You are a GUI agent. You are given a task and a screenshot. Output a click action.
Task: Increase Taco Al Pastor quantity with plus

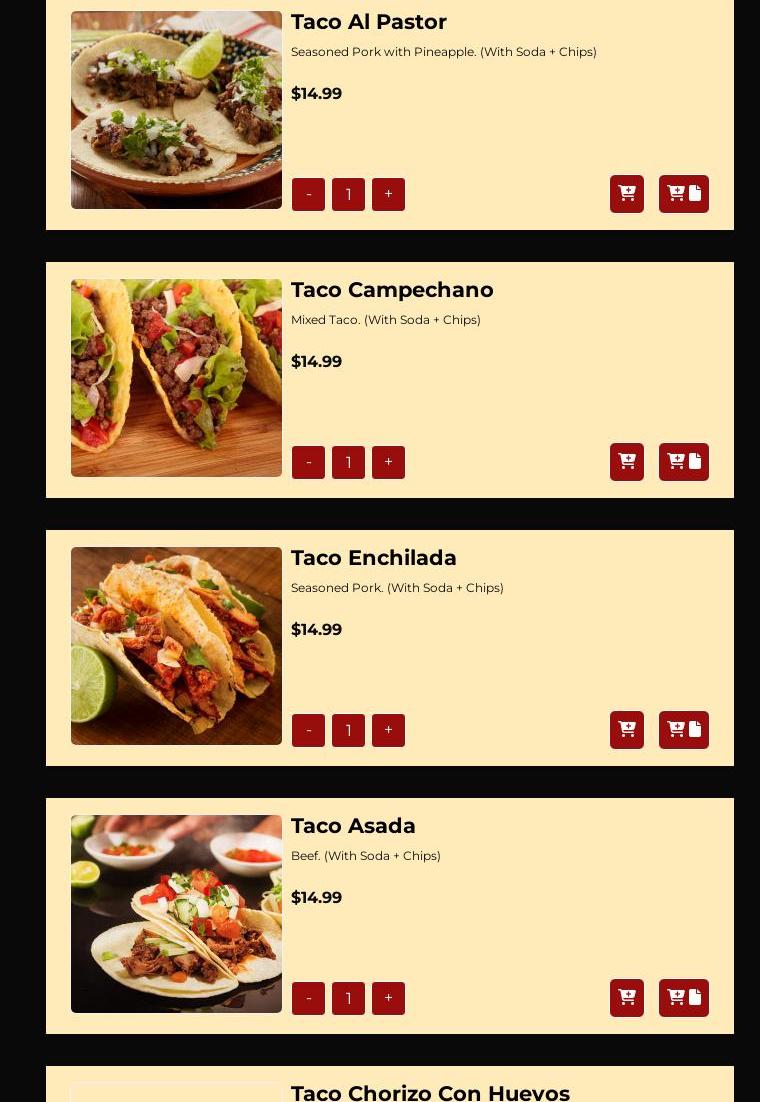[x=388, y=194]
